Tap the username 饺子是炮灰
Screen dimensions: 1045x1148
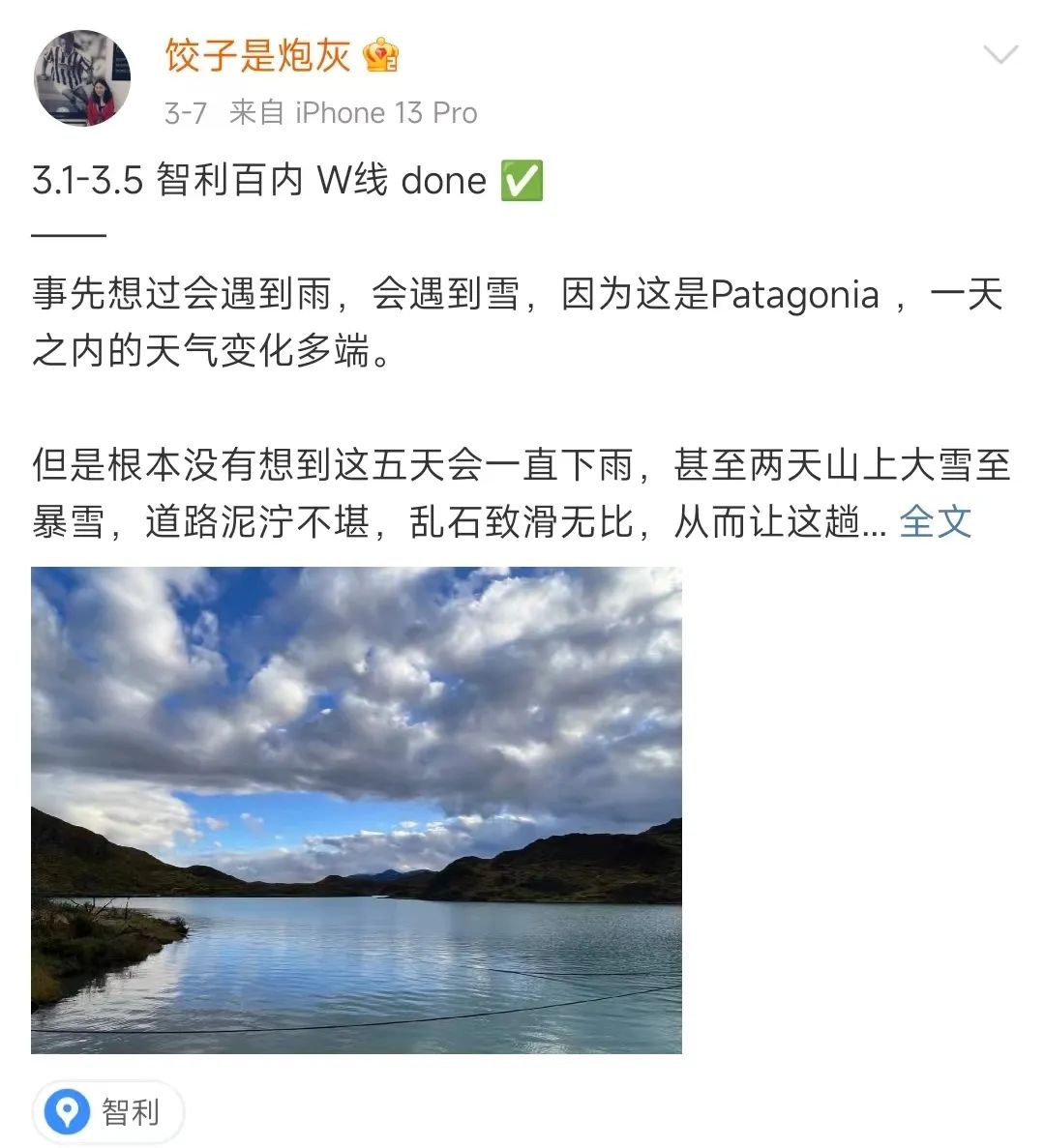pyautogui.click(x=256, y=55)
